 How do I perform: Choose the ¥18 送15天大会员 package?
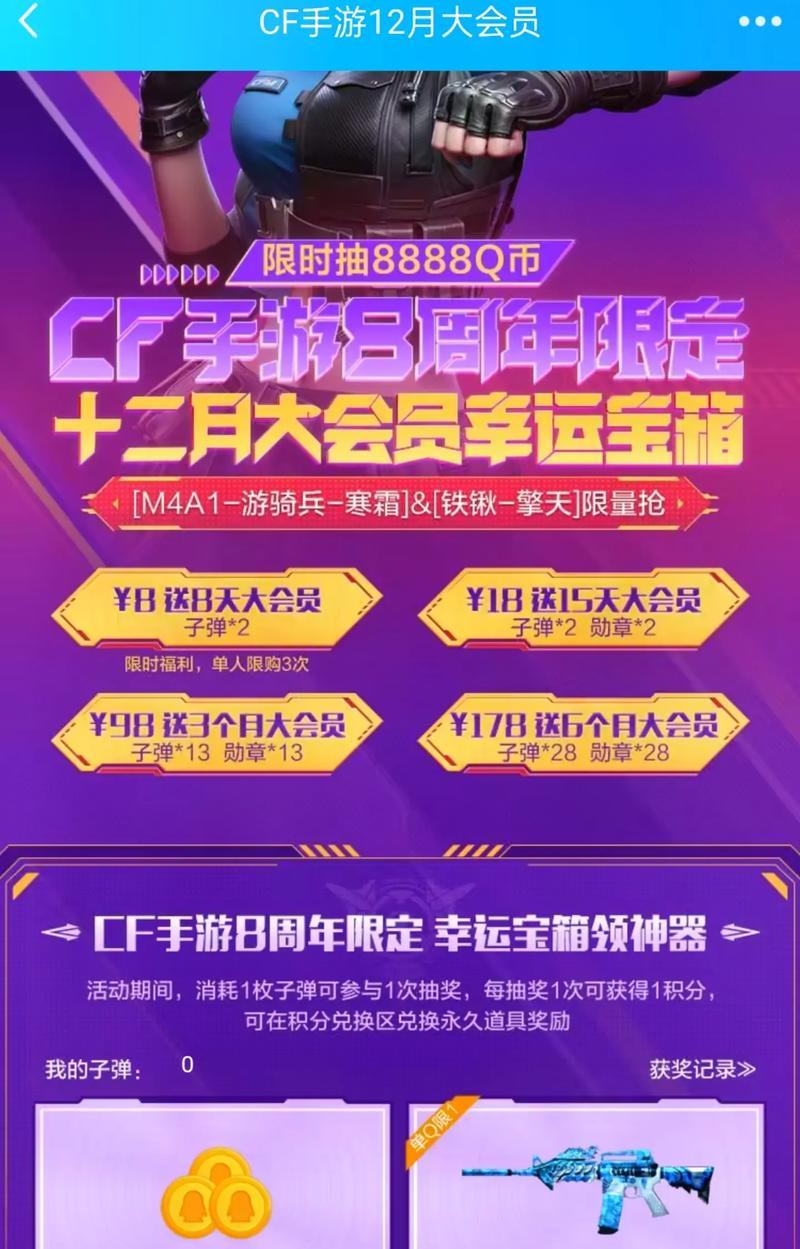pos(582,609)
